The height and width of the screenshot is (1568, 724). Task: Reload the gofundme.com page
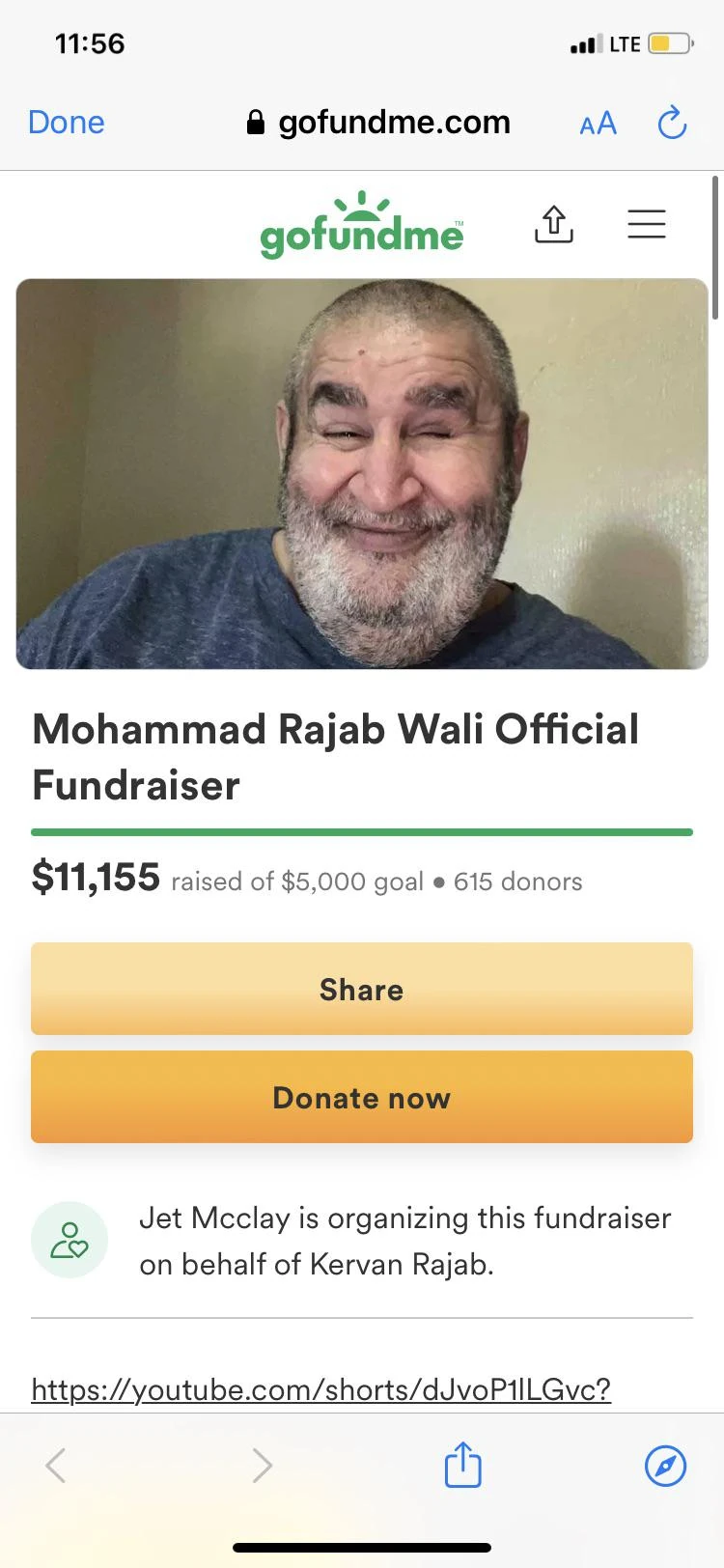[672, 124]
